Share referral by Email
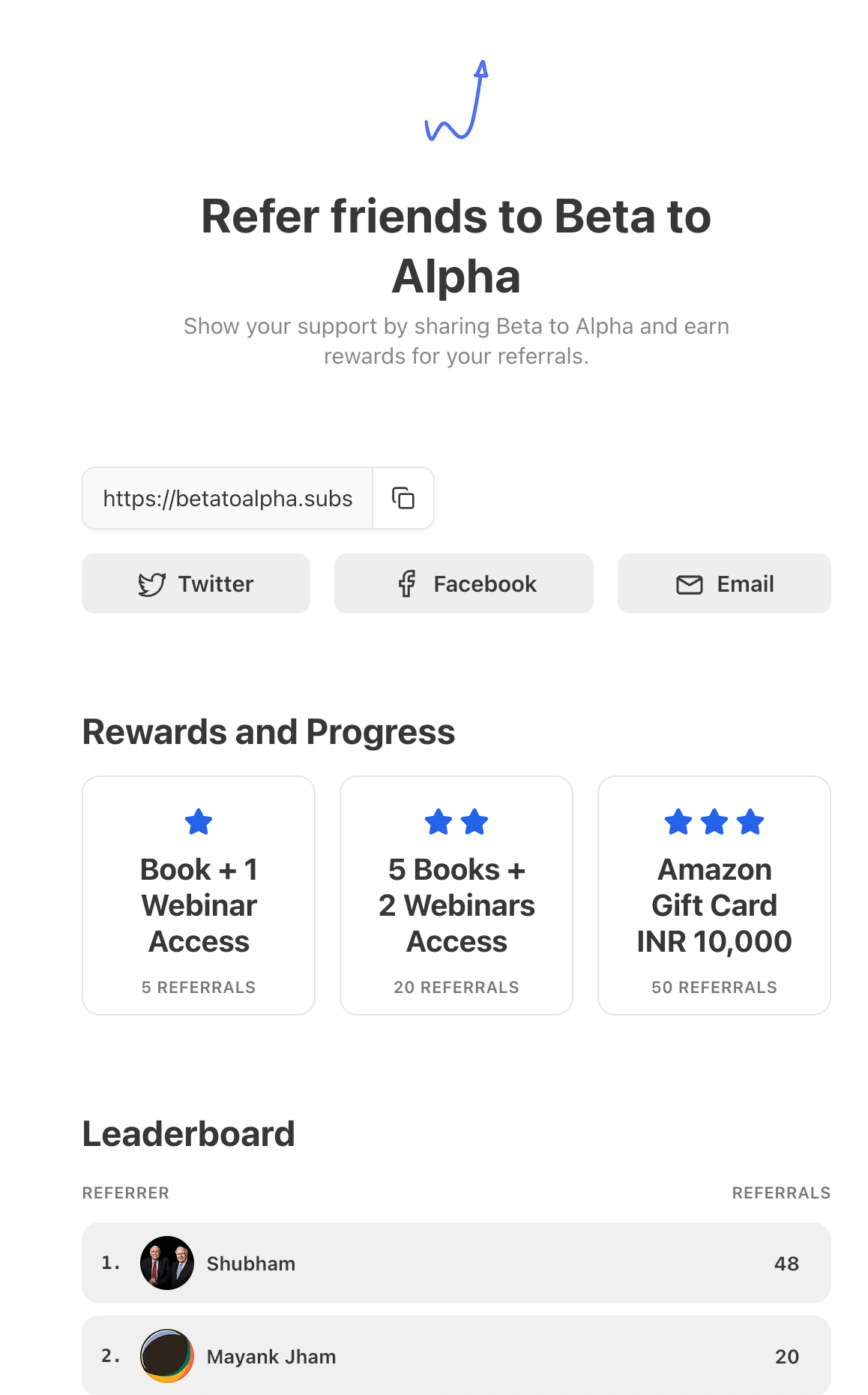Viewport: 868px width, 1395px height. 724,583
